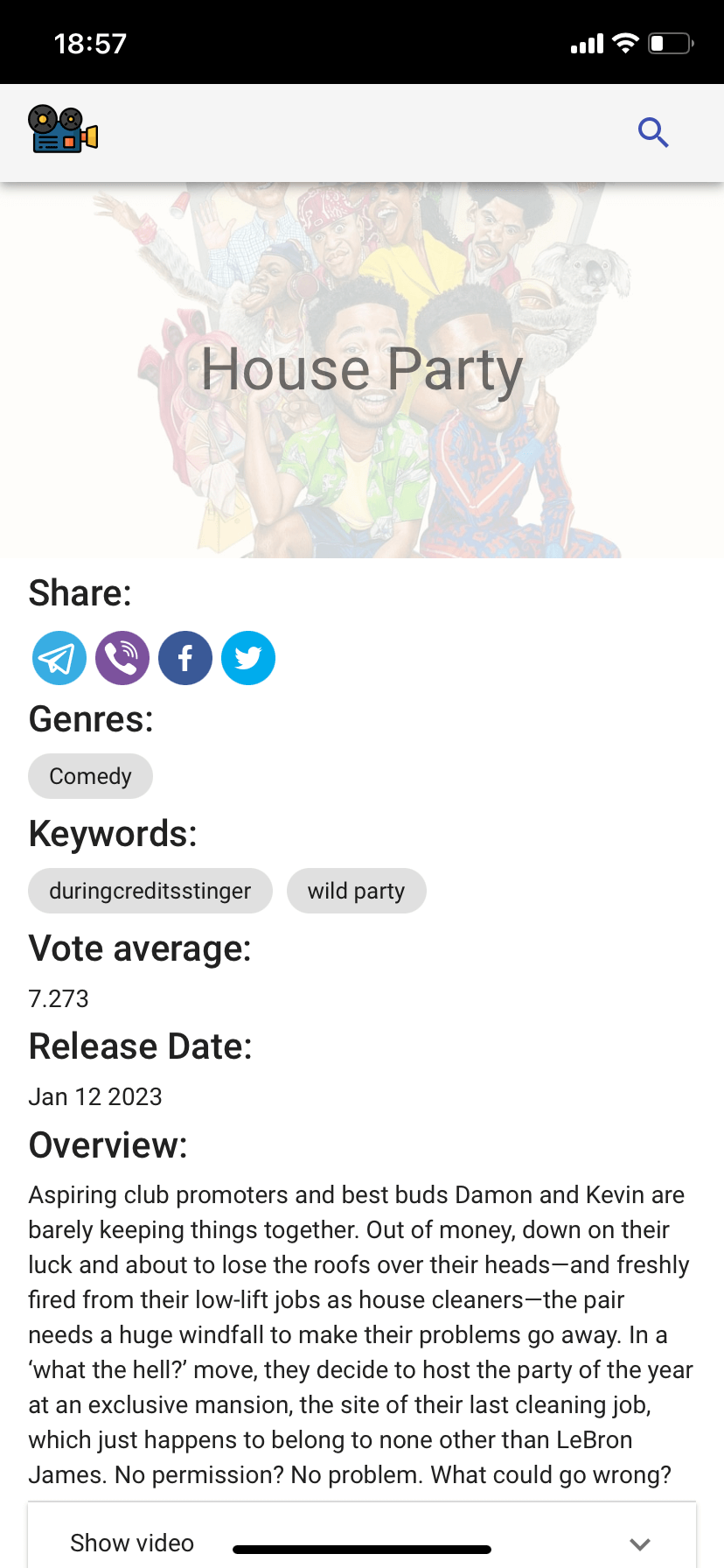
Task: Tap the movie camera logo to go home
Action: point(63,129)
